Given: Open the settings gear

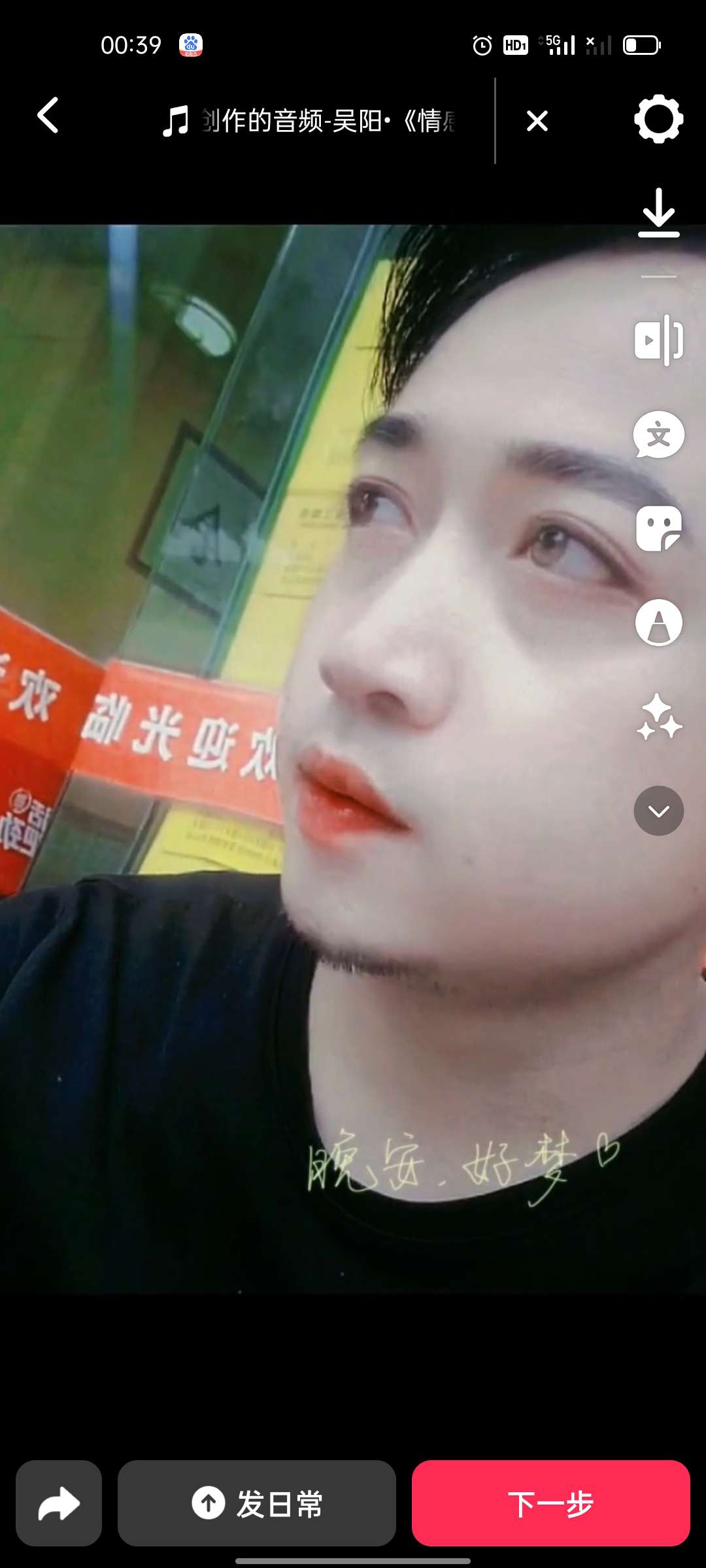Looking at the screenshot, I should [x=658, y=119].
